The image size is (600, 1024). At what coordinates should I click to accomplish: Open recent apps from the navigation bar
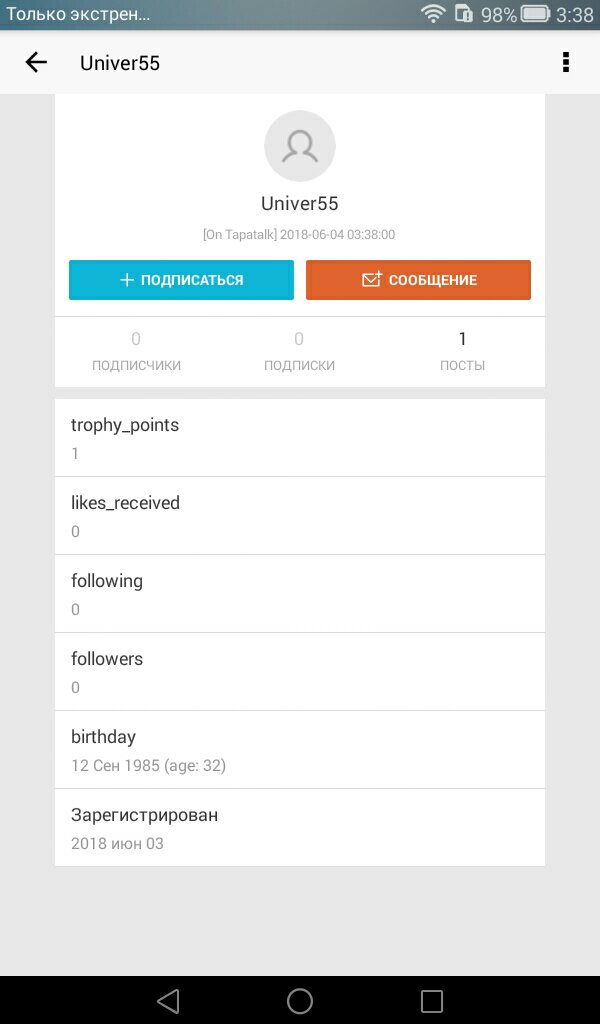click(431, 1000)
